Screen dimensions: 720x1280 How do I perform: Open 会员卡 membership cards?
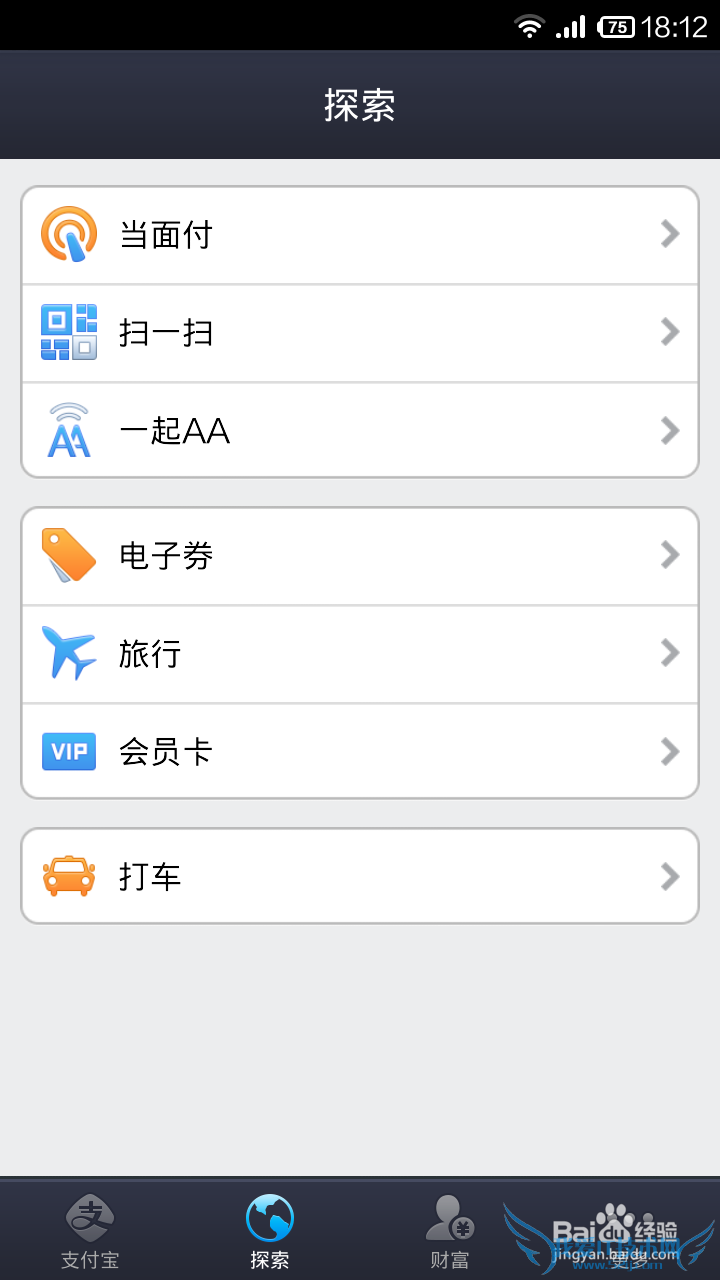coord(360,751)
